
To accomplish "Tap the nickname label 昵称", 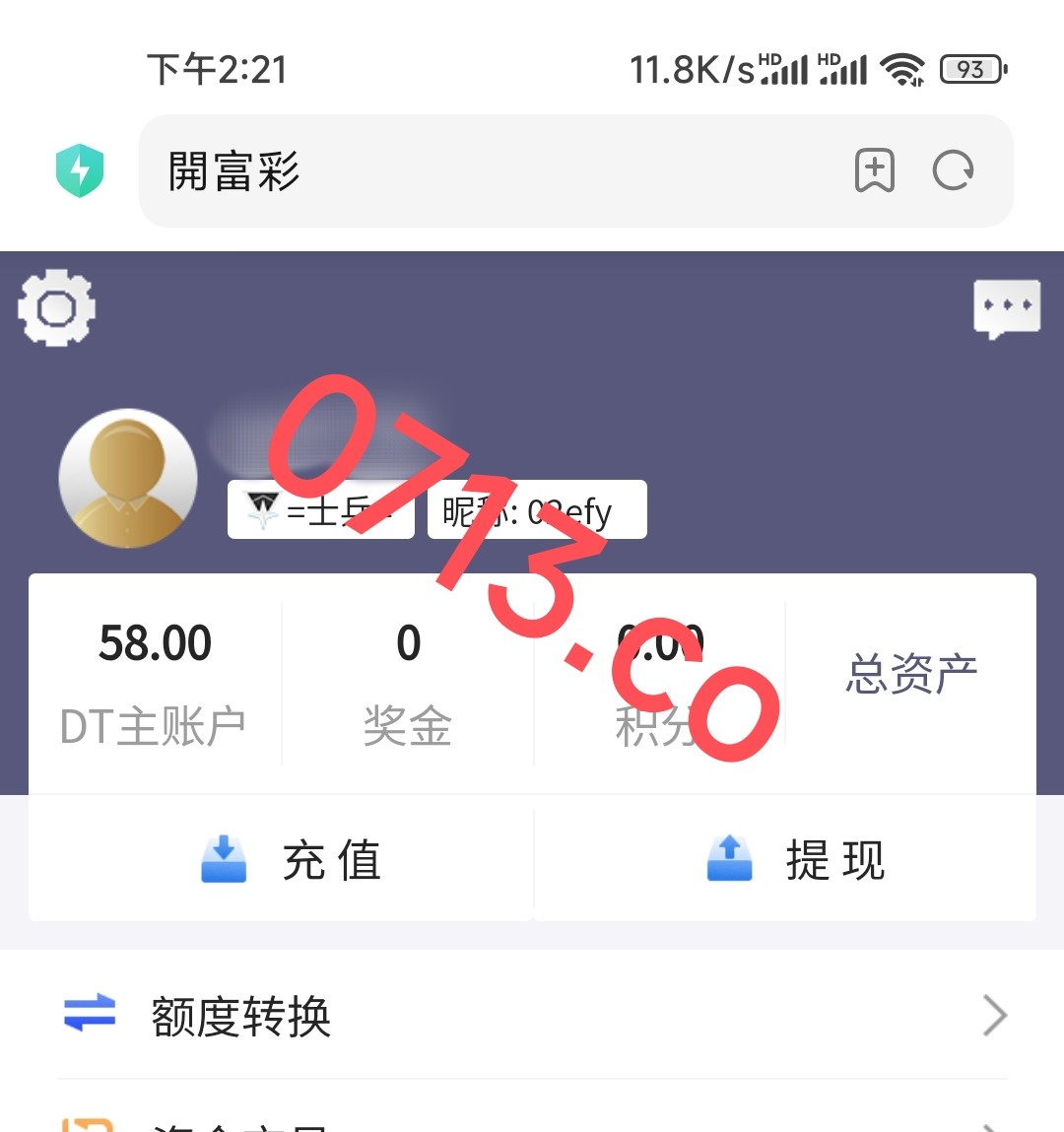I will click(537, 510).
